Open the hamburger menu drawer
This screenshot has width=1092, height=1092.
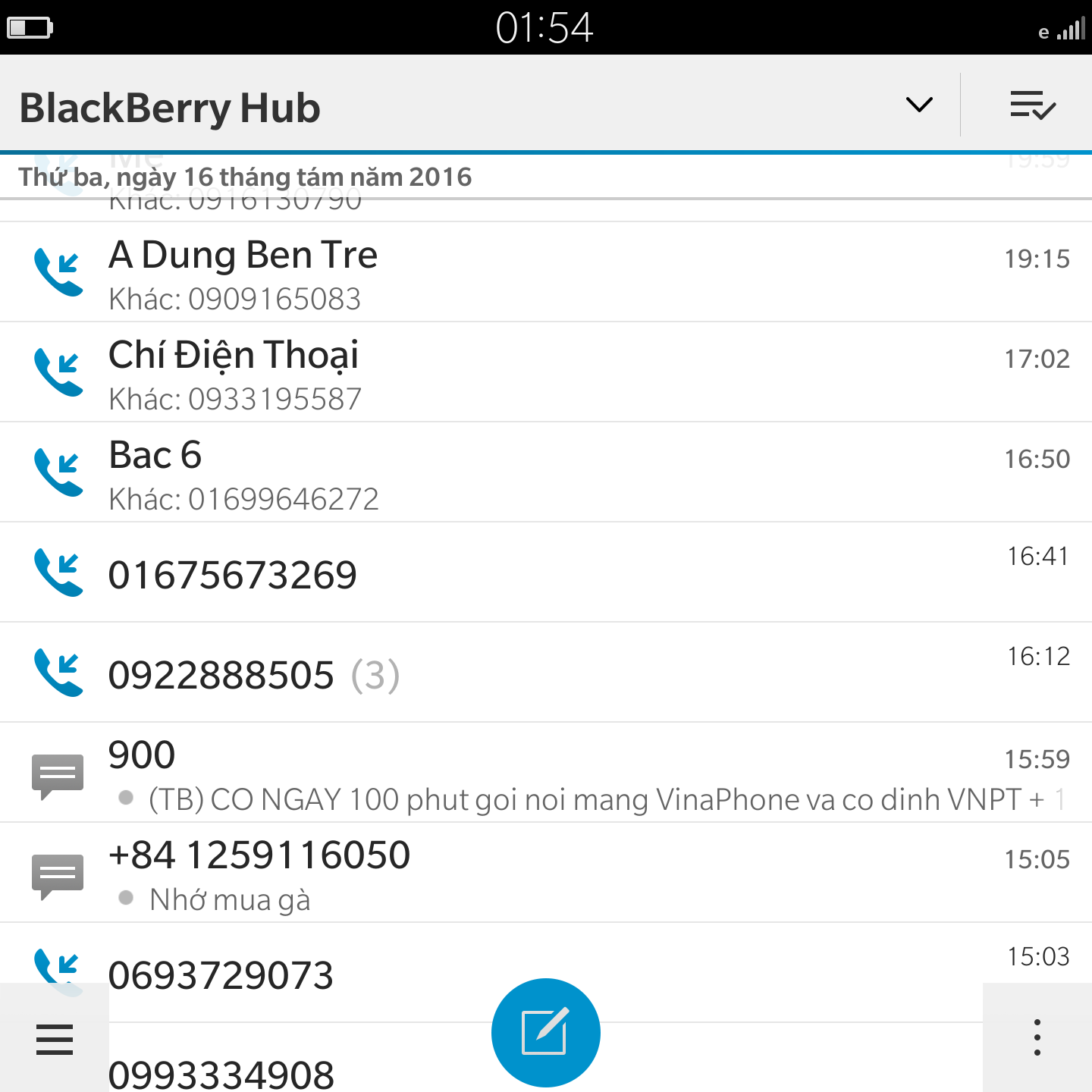click(x=55, y=1039)
